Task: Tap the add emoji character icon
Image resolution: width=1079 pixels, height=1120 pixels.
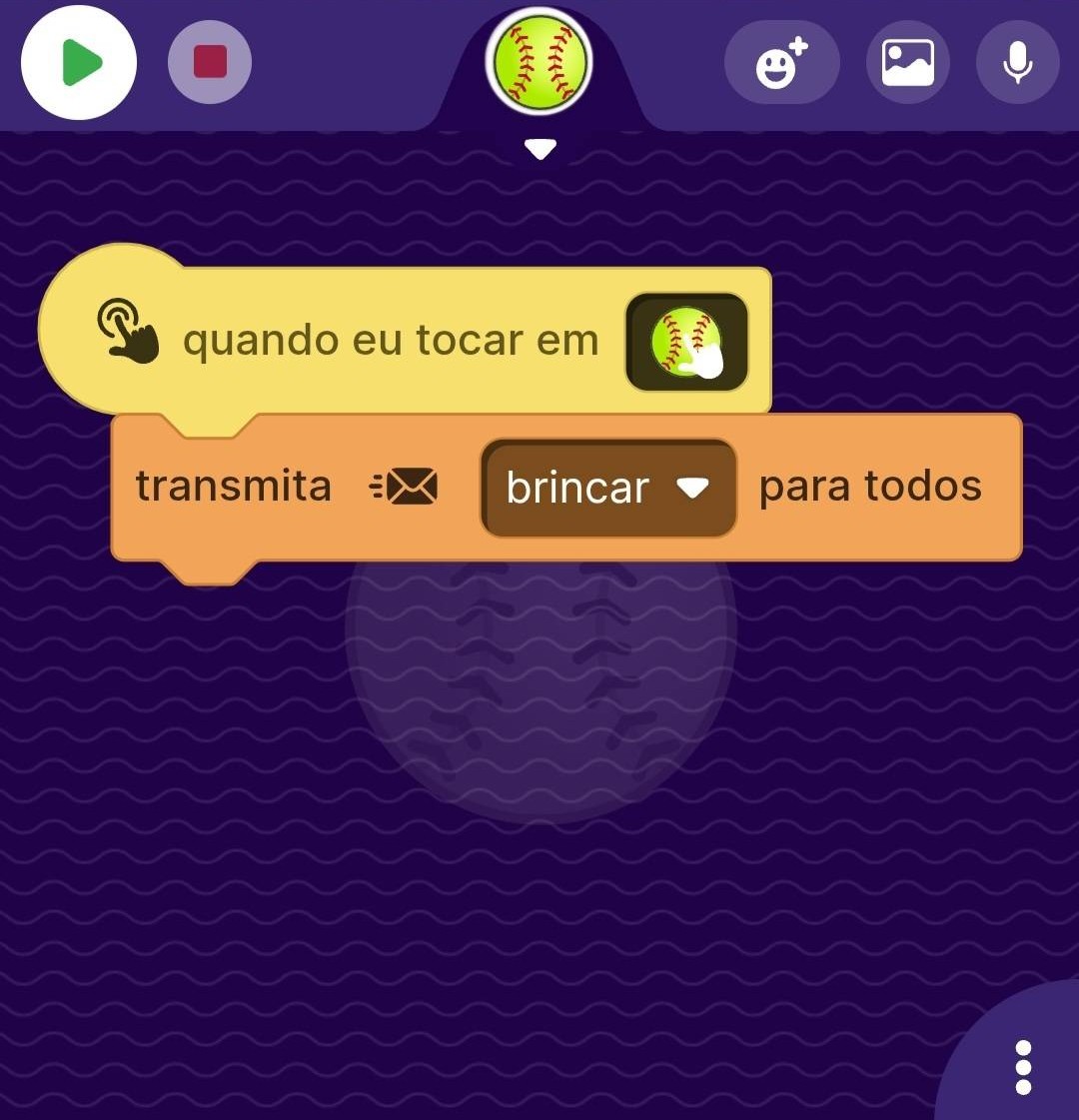Action: (782, 62)
